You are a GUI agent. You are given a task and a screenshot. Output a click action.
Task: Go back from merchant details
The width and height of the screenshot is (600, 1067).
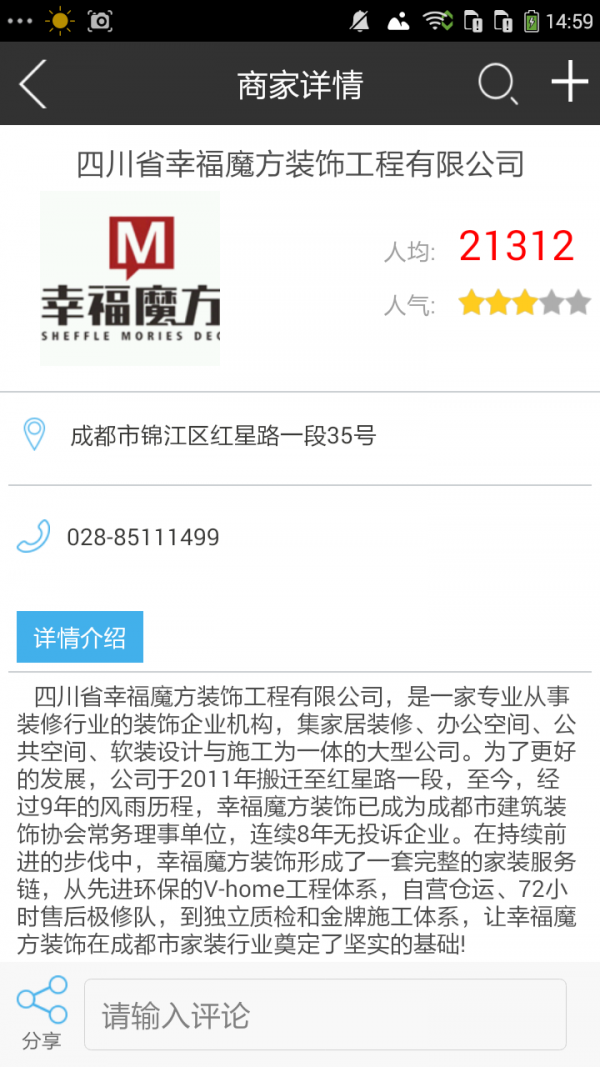tap(33, 84)
